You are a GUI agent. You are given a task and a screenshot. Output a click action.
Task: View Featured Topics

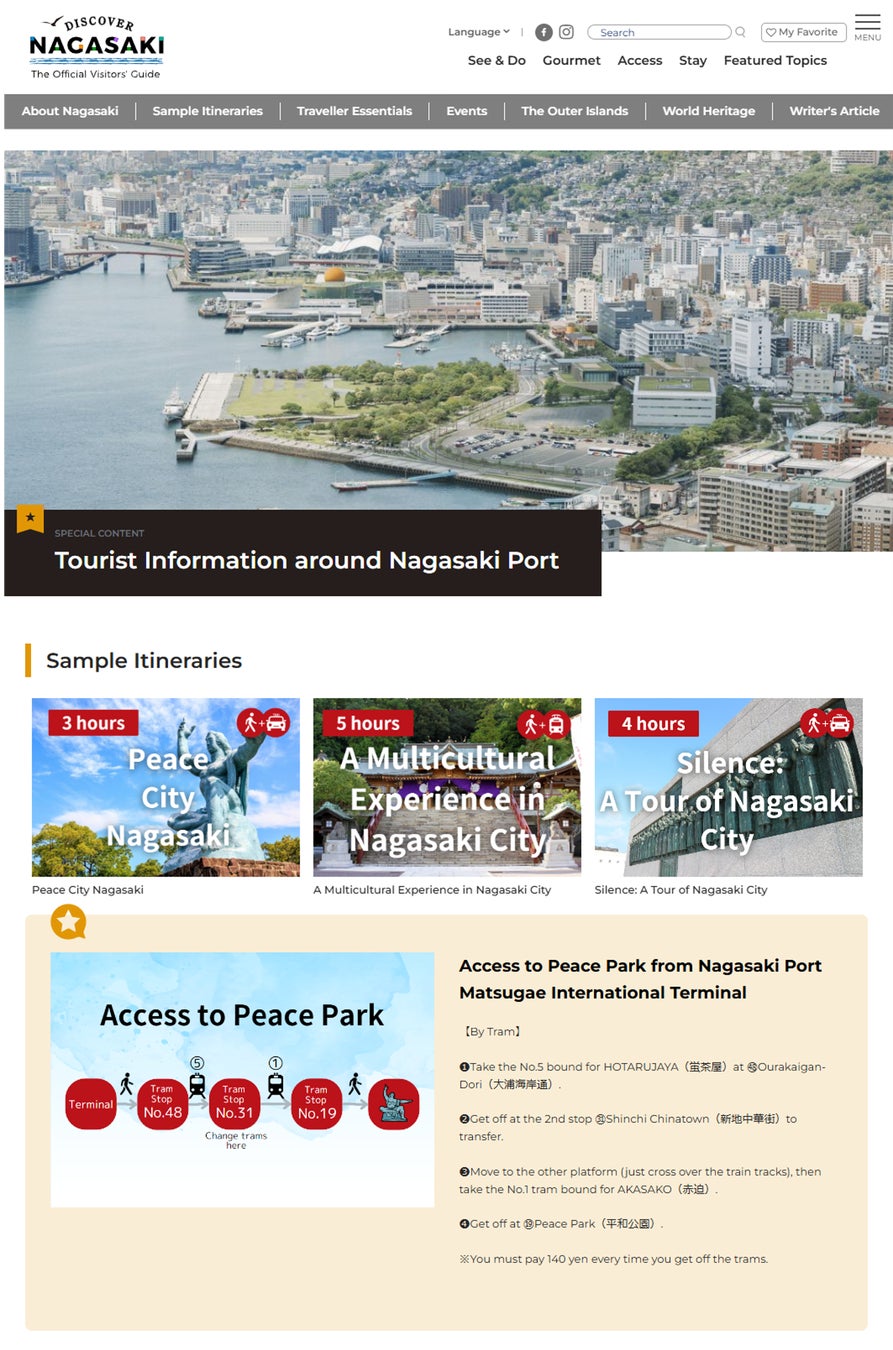[x=775, y=60]
